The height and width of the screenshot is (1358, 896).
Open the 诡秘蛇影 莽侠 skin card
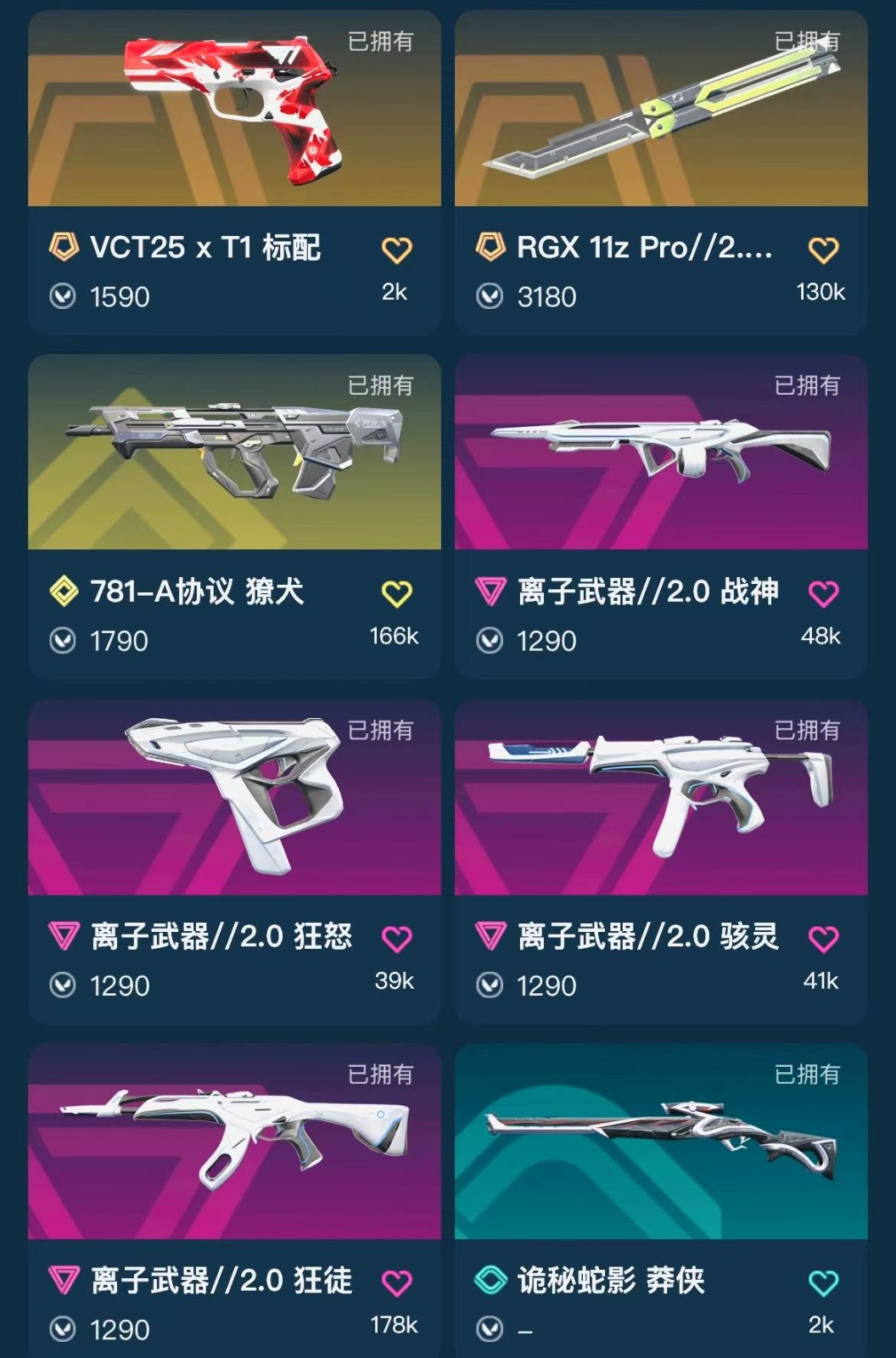tap(660, 1142)
